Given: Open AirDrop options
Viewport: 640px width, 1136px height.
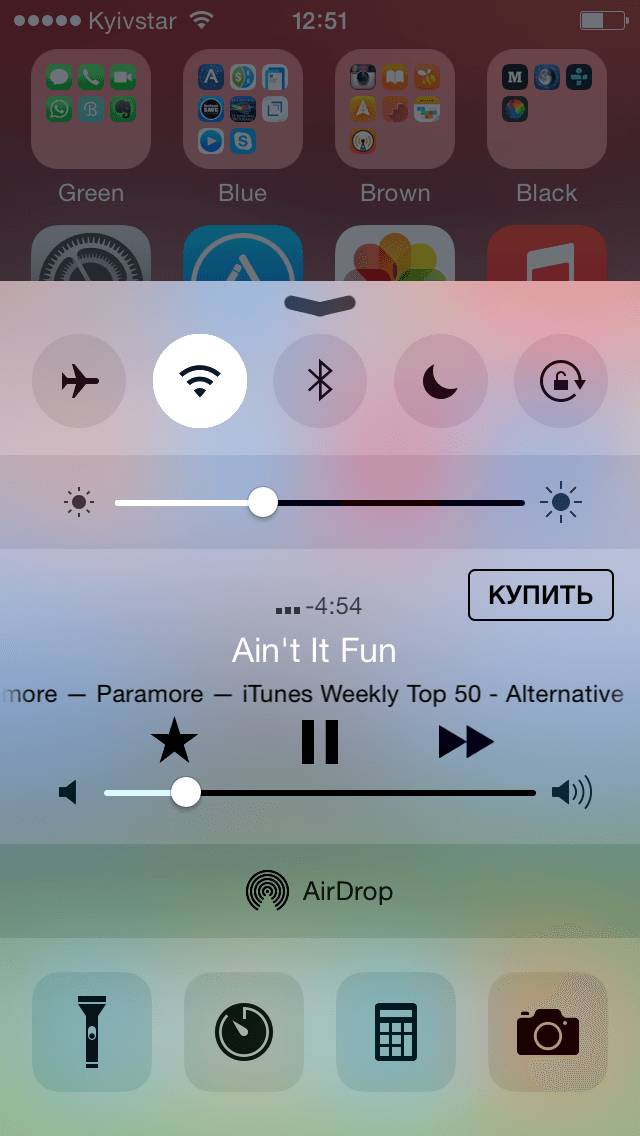Looking at the screenshot, I should click(320, 890).
